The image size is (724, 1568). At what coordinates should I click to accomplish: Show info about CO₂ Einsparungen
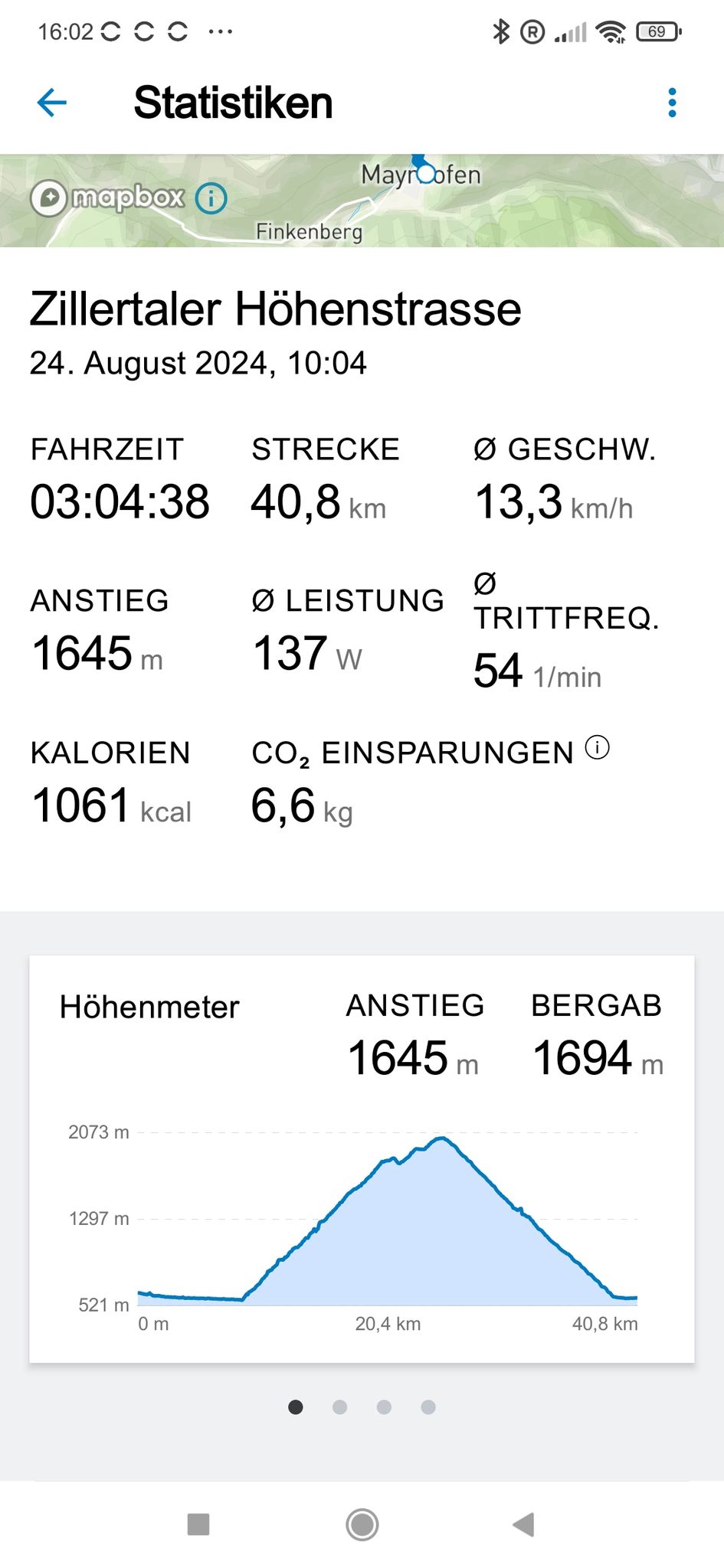click(598, 747)
